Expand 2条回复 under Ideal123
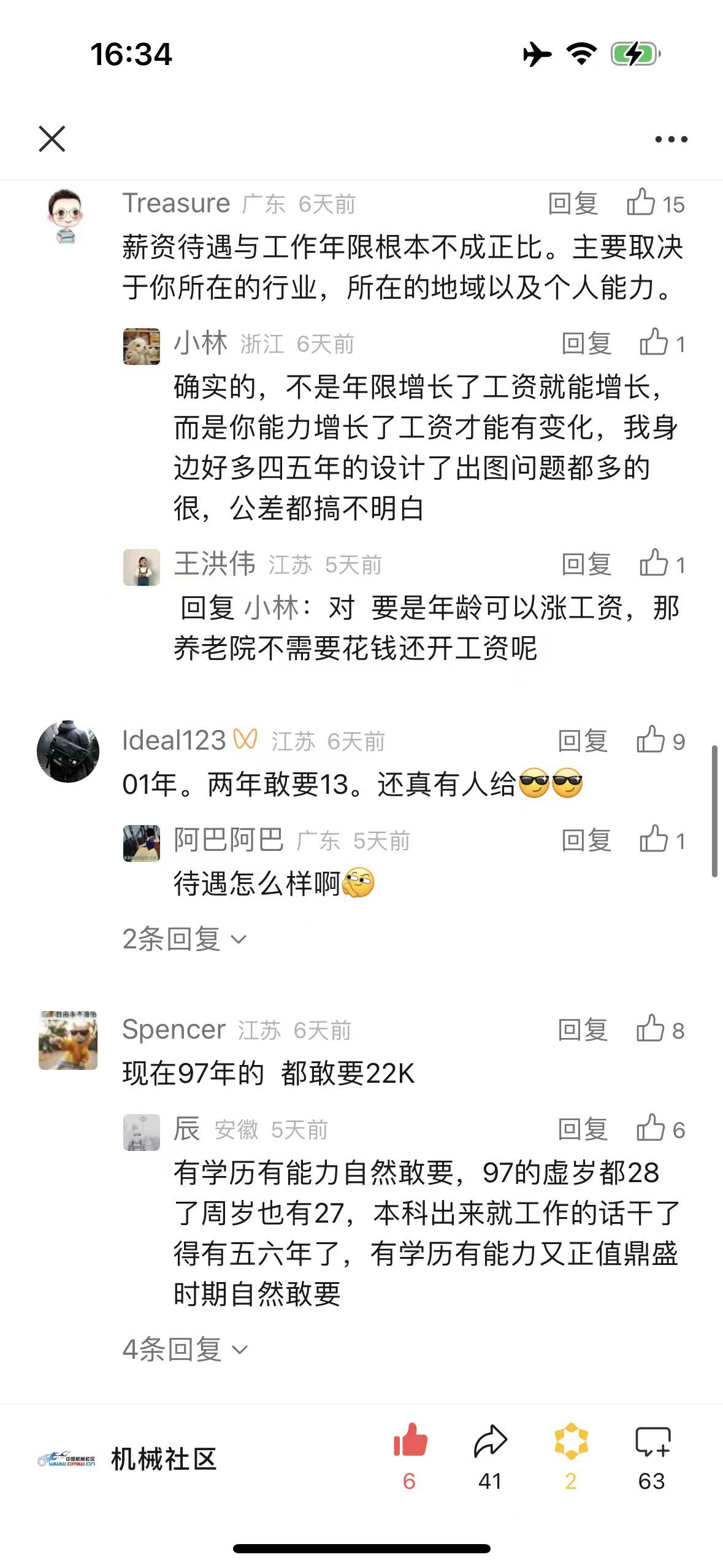 (184, 939)
